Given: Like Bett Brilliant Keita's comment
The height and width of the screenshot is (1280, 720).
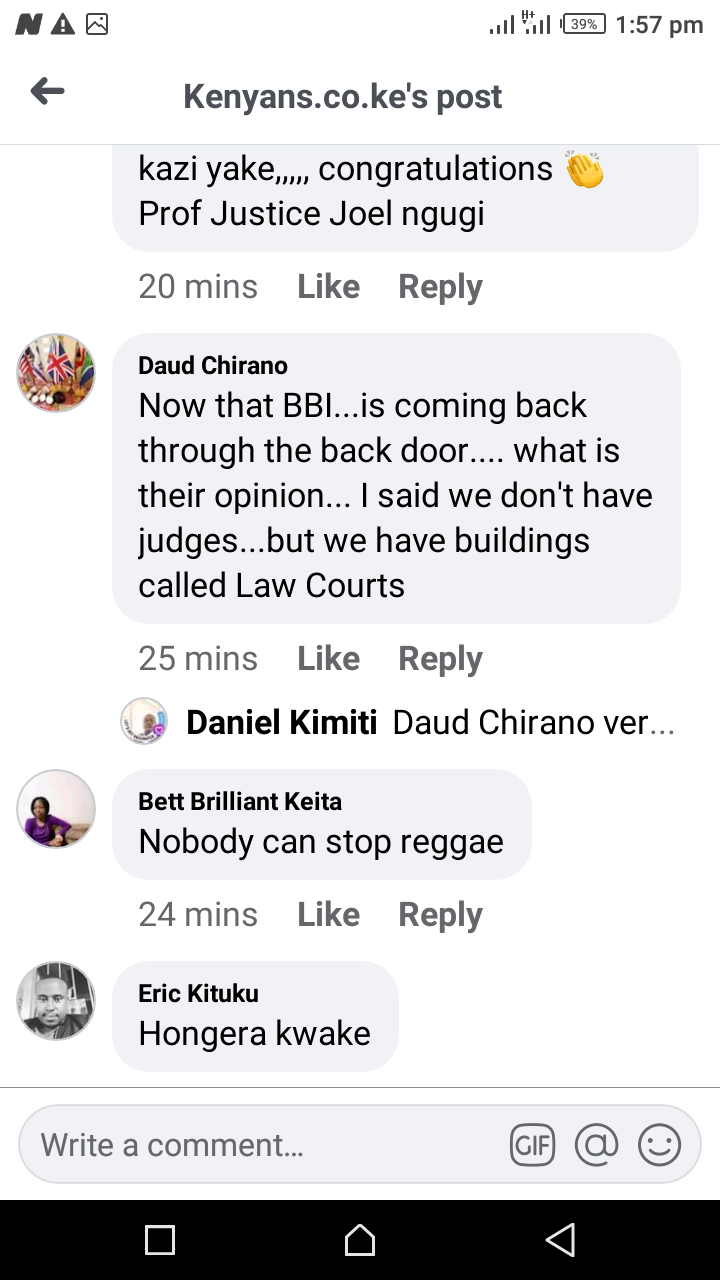Looking at the screenshot, I should [328, 915].
